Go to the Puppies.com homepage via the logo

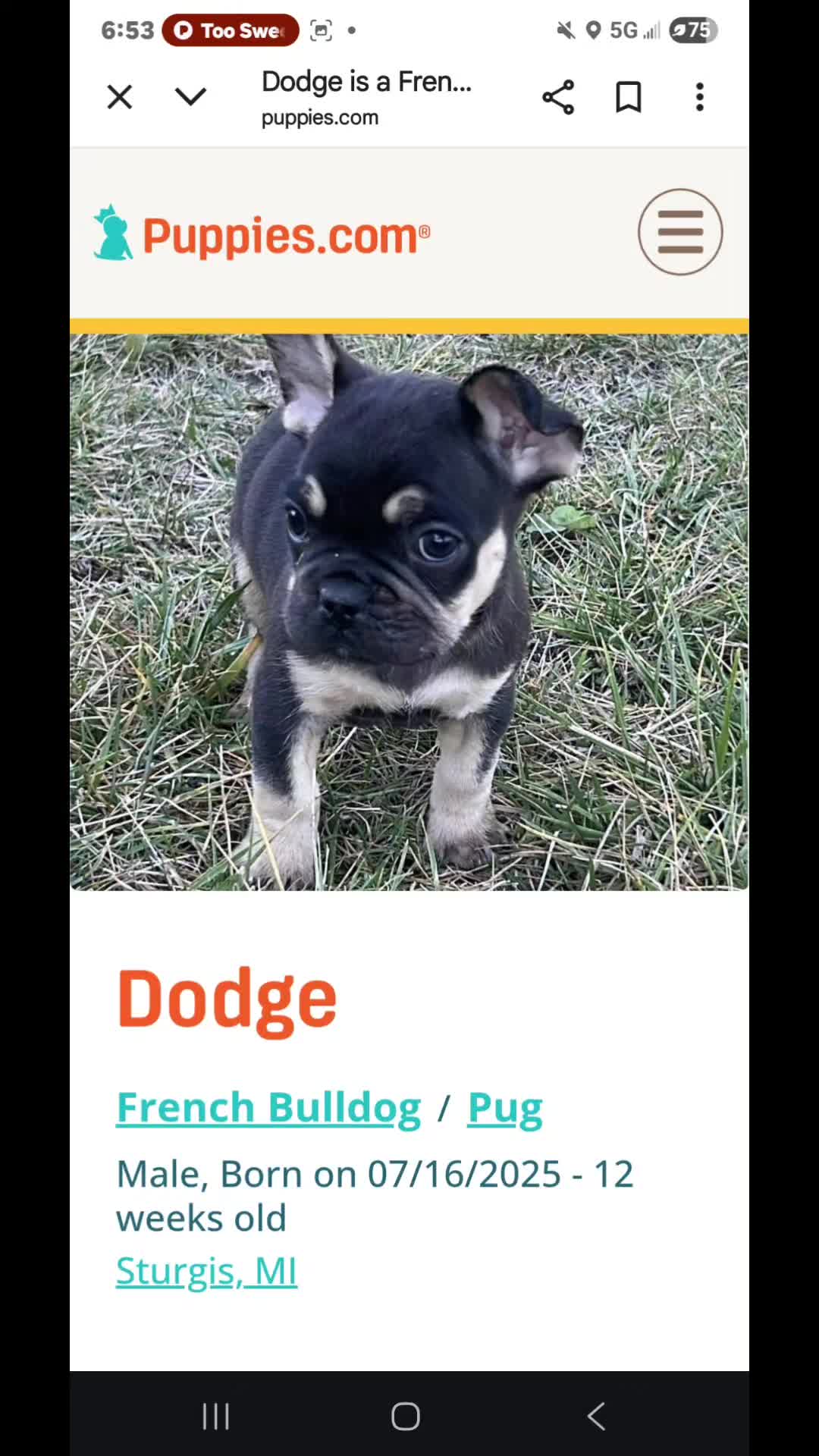[x=262, y=234]
